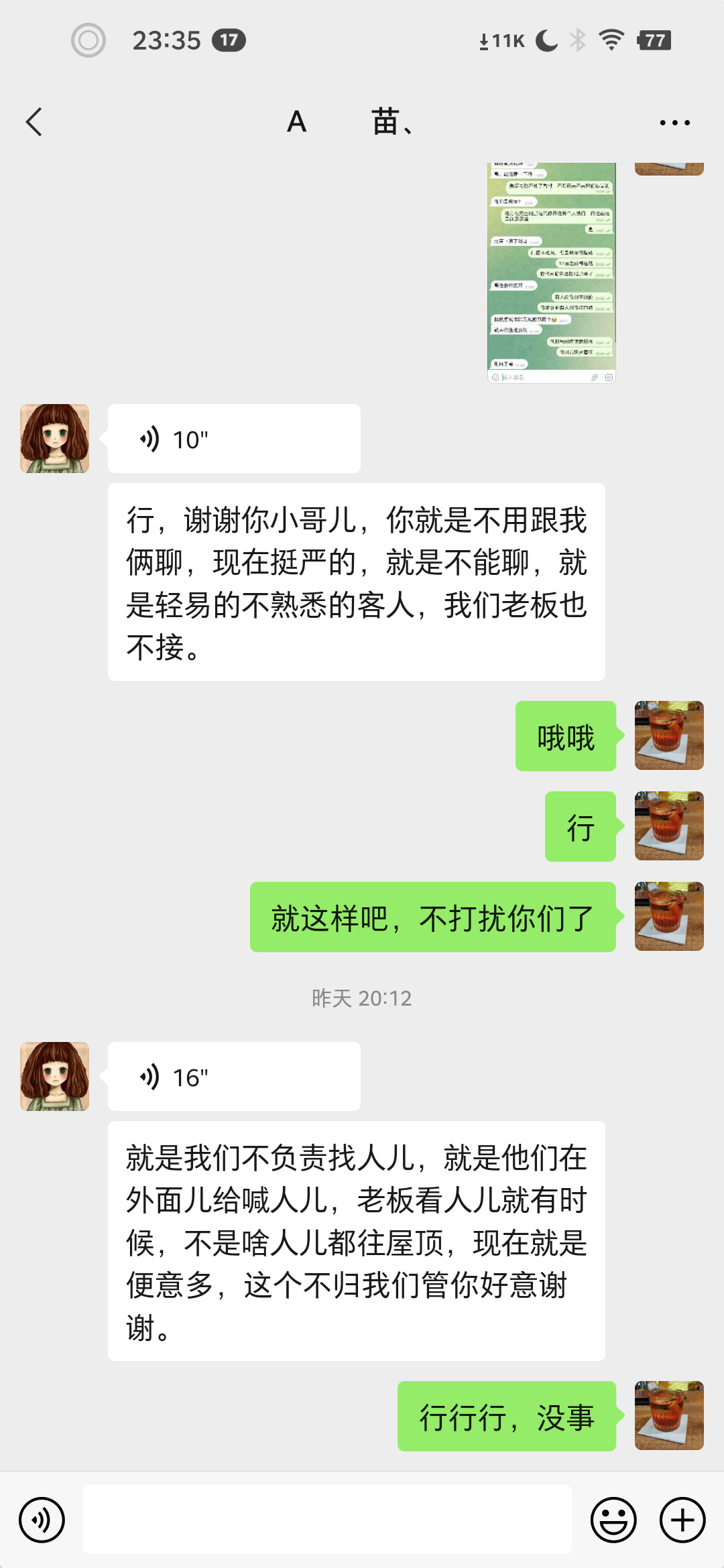Tap the chat title 苗、
This screenshot has height=1568, width=724.
click(392, 122)
